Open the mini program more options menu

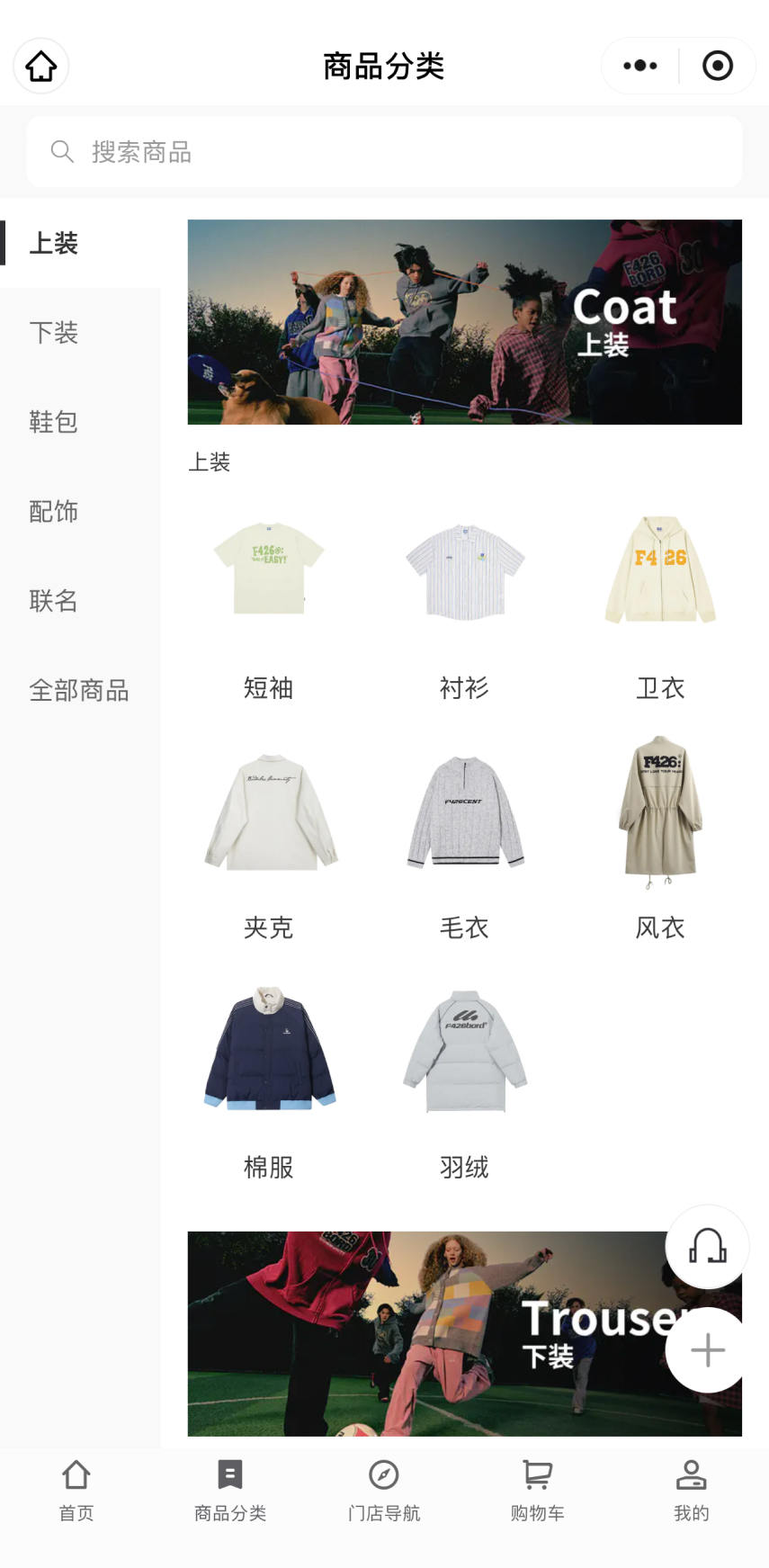[x=640, y=66]
